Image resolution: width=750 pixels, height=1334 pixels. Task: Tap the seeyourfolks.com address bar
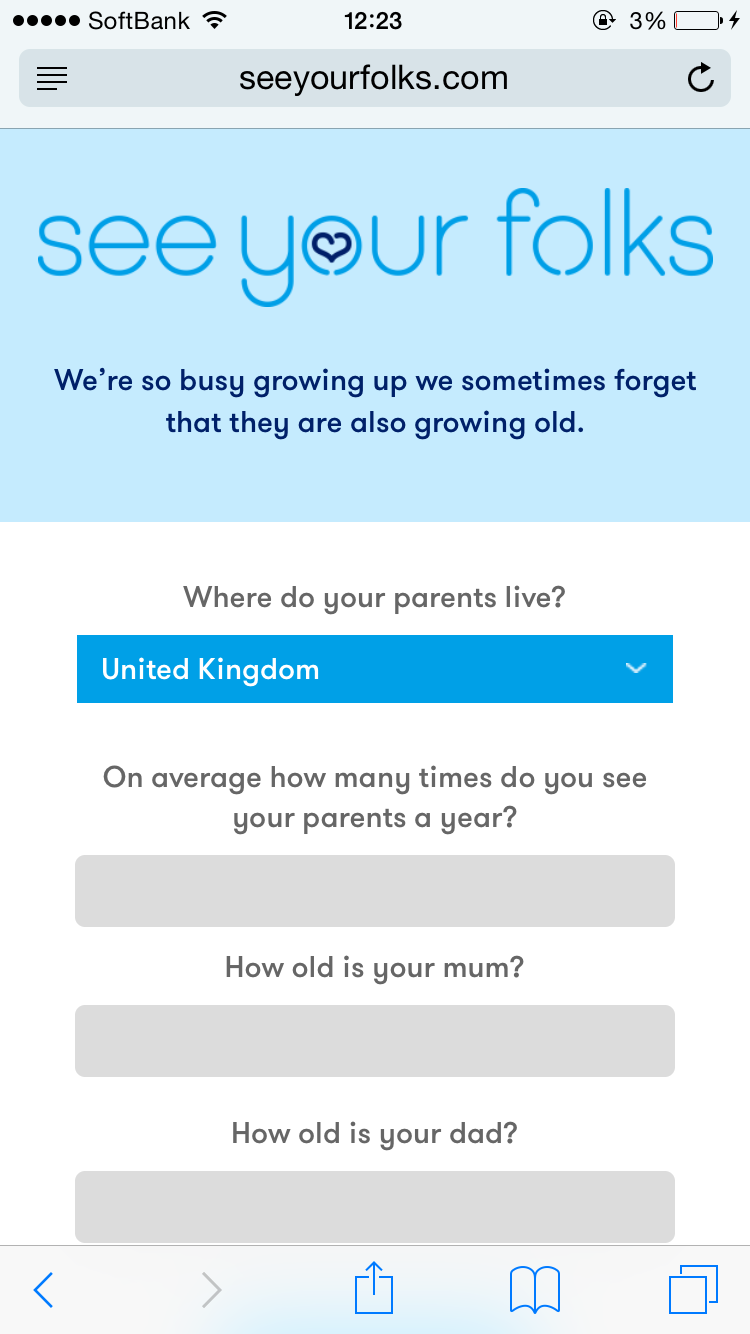[374, 78]
